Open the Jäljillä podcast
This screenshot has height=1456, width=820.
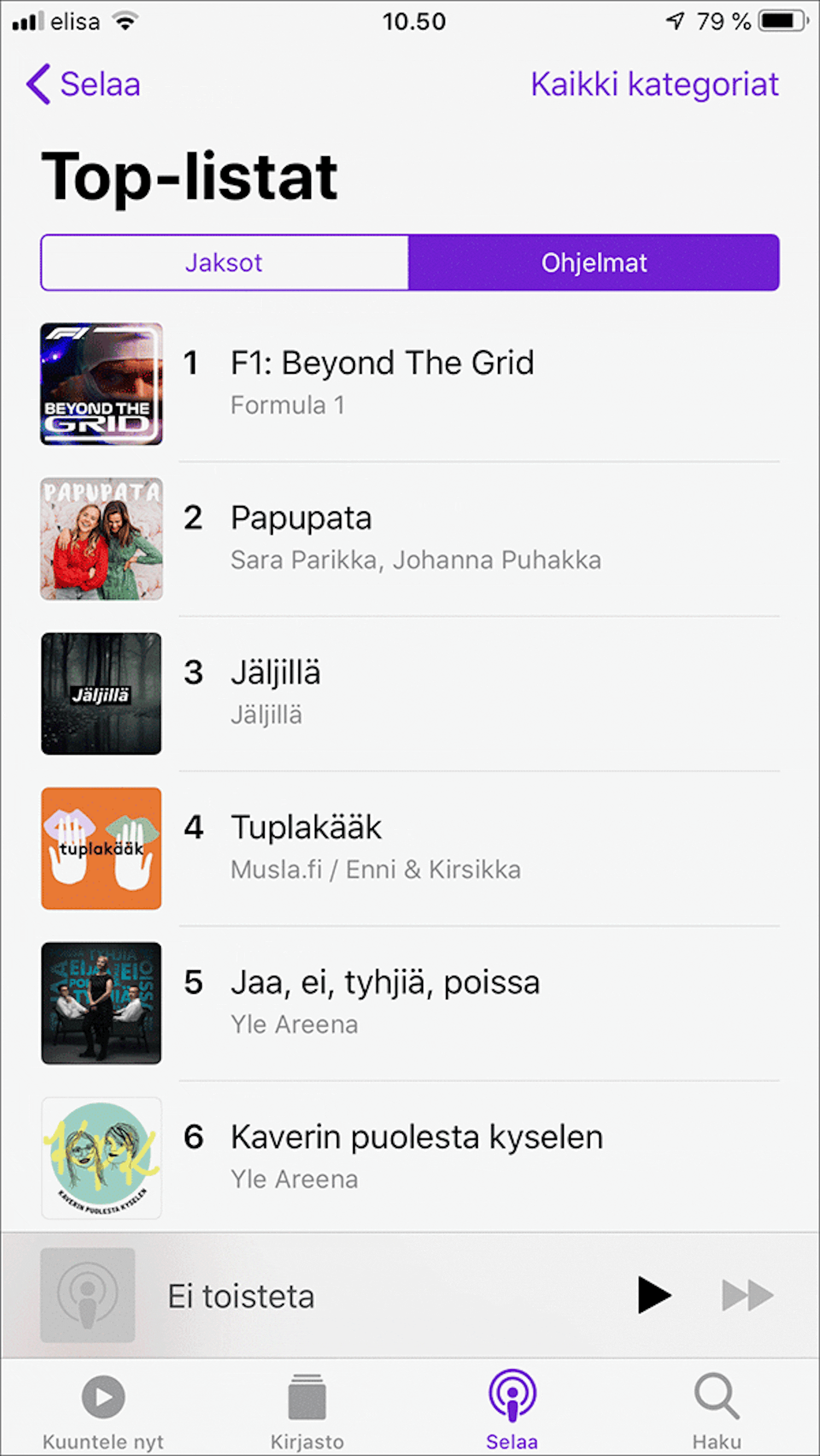click(276, 692)
